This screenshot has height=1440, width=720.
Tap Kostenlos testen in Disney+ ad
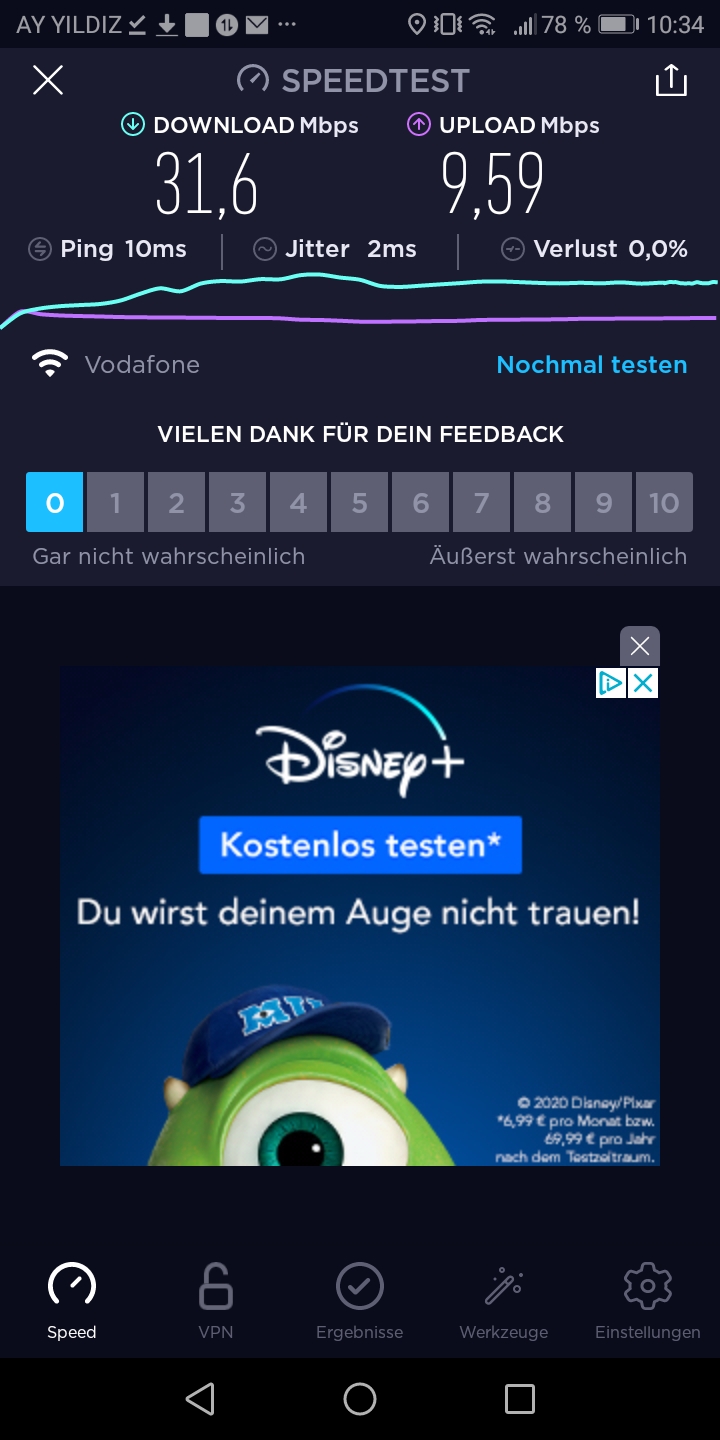[x=360, y=845]
